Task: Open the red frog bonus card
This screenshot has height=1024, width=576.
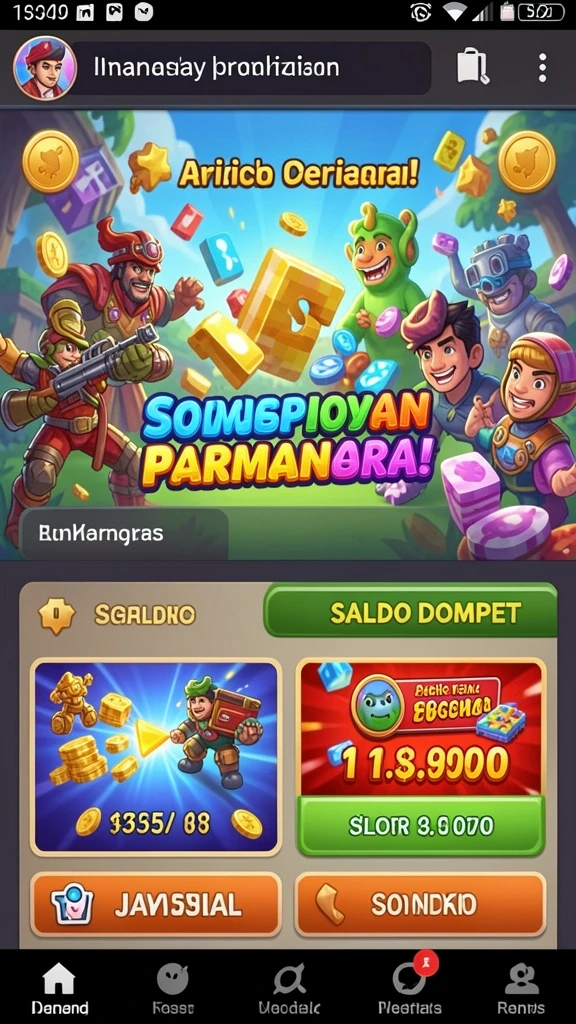Action: tap(421, 728)
